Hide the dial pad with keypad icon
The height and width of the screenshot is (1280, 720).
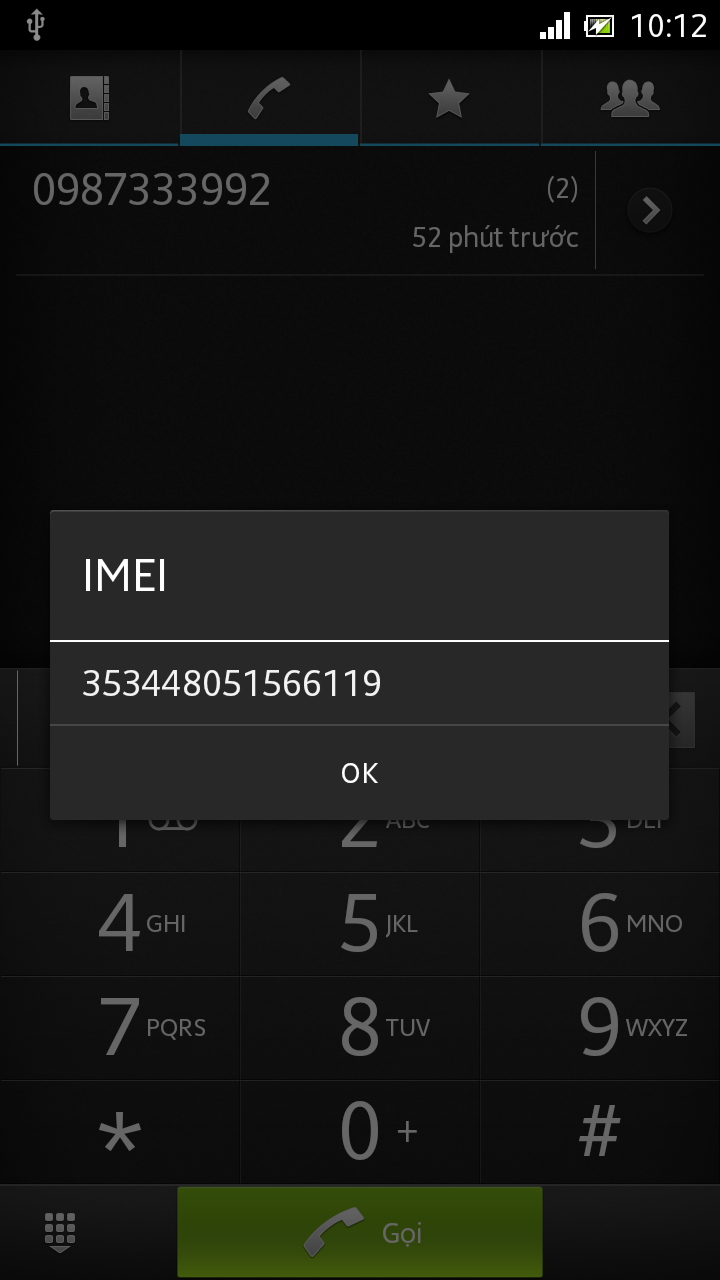click(60, 1232)
